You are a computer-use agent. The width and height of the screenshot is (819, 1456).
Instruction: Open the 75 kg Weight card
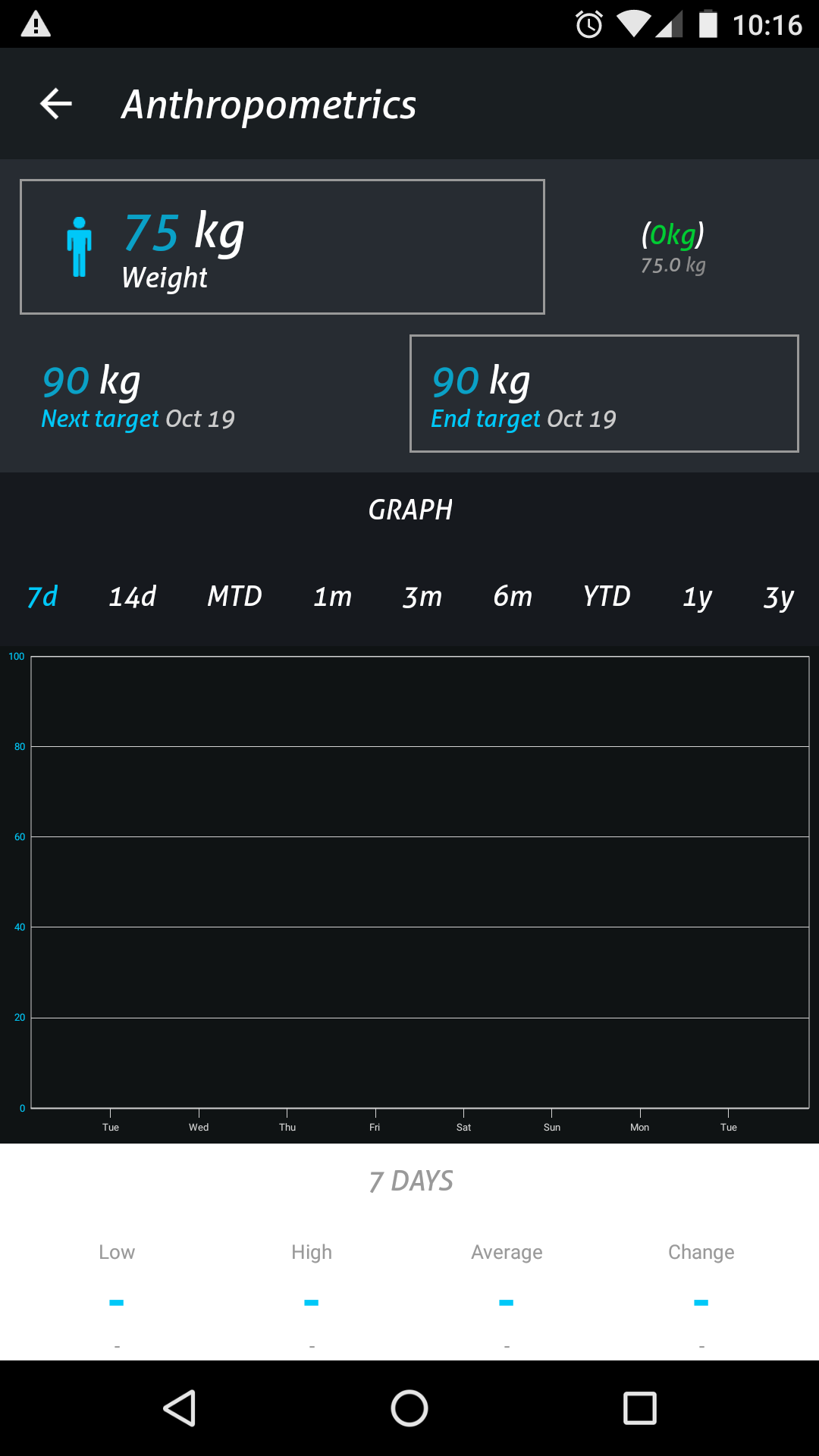282,246
